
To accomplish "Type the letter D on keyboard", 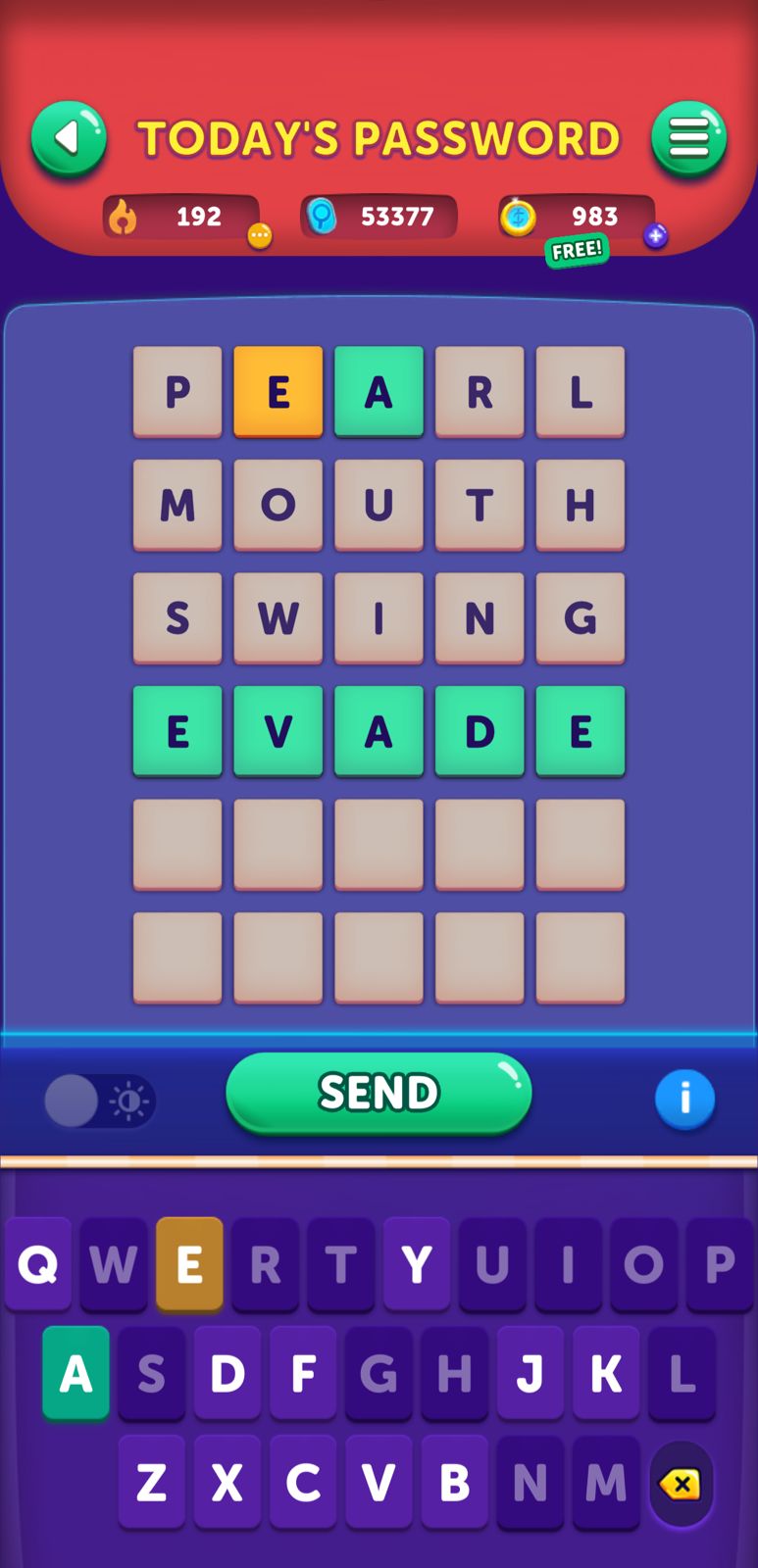I will (227, 1373).
